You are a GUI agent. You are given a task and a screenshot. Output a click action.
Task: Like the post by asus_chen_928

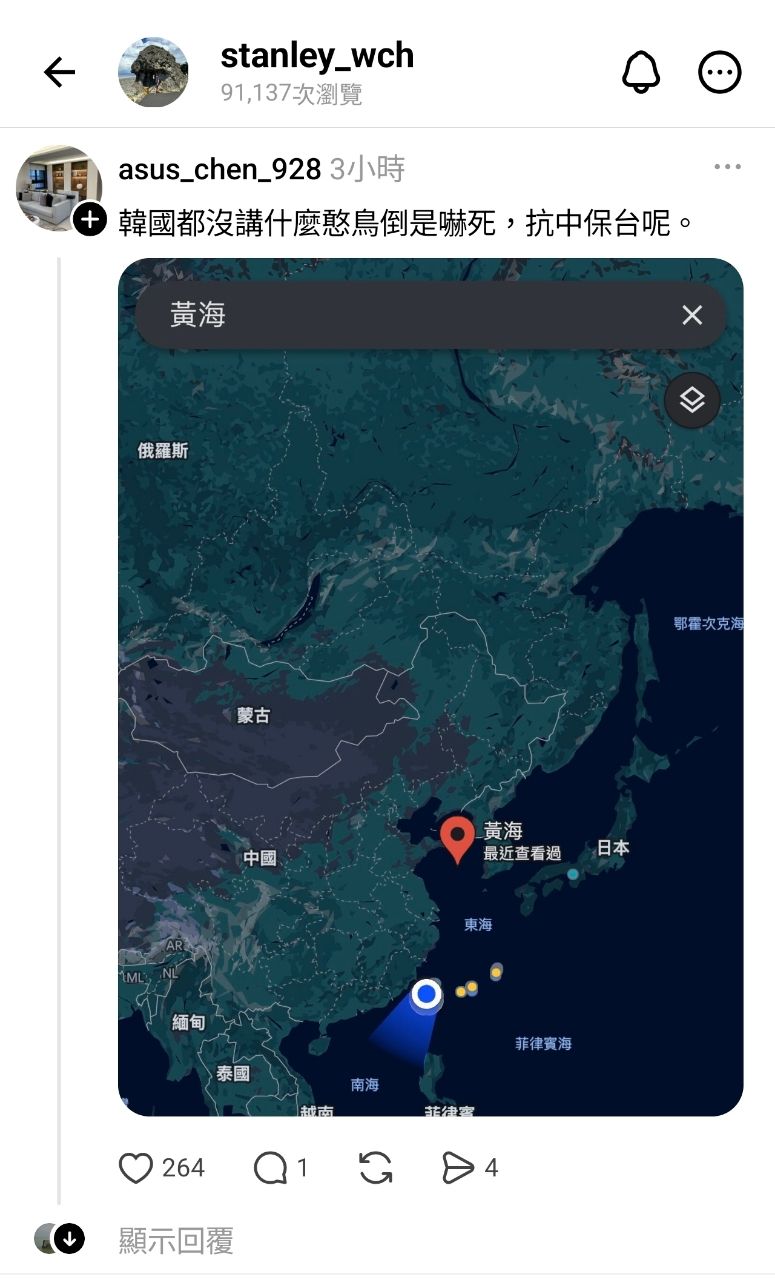coord(136,1168)
